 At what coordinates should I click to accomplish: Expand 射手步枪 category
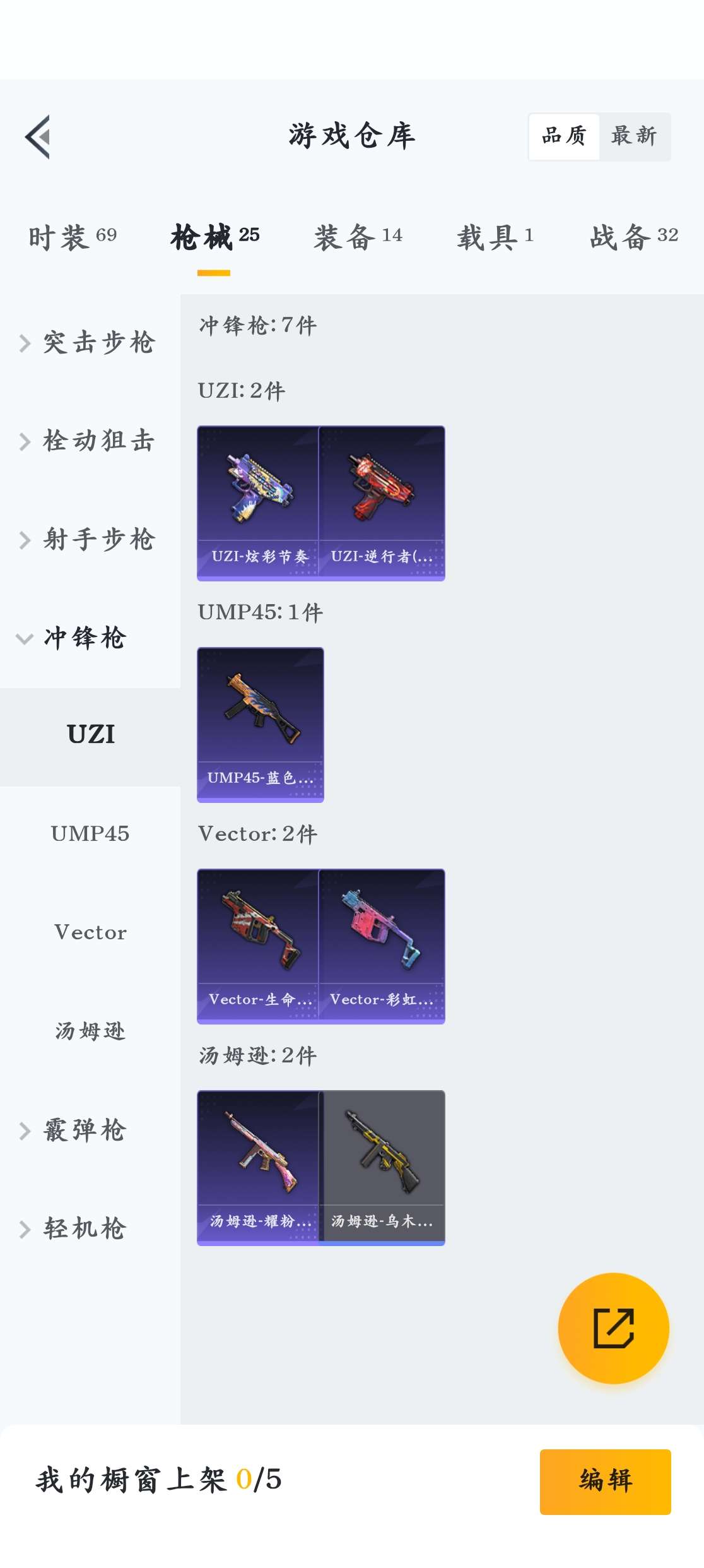point(88,540)
